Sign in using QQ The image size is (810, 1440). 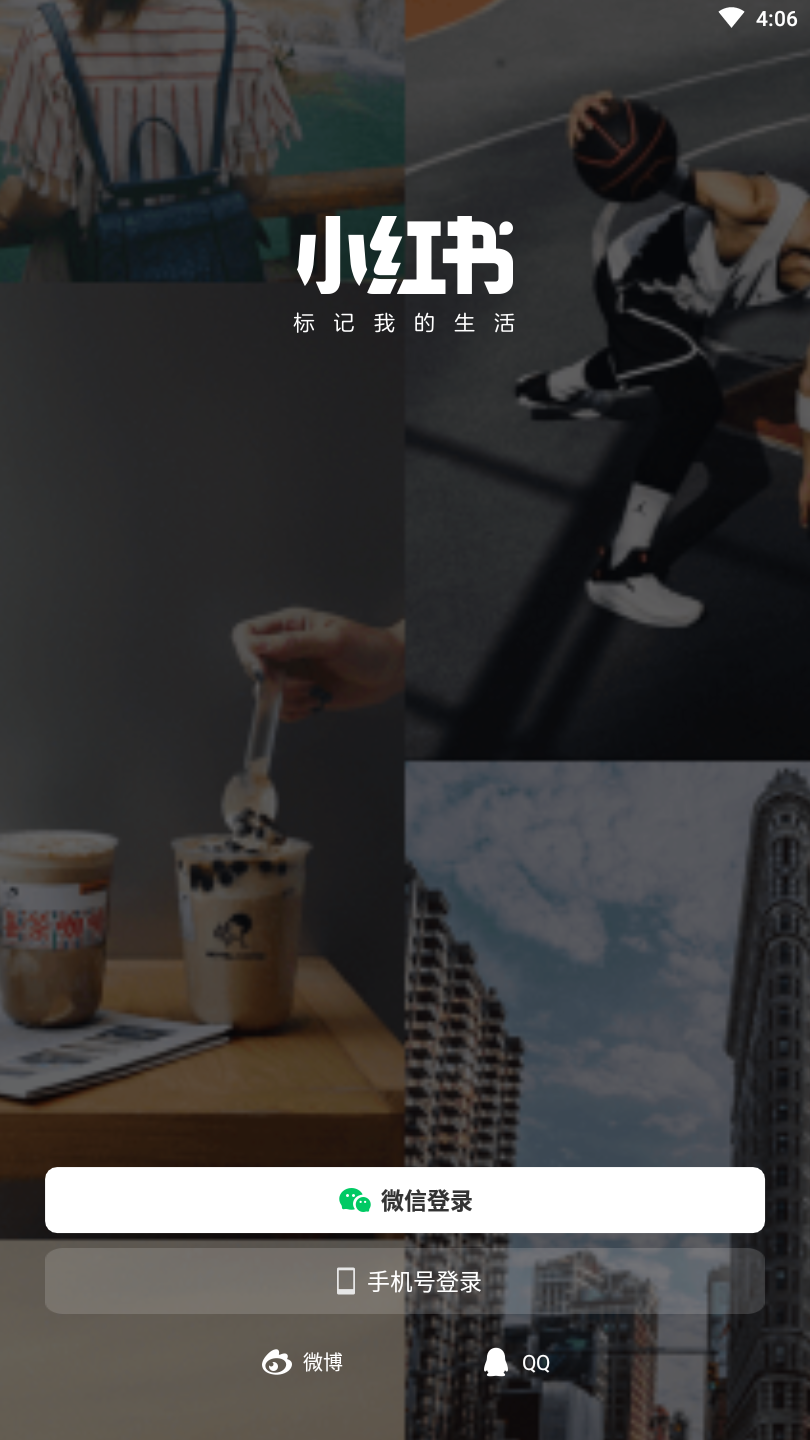click(517, 1362)
